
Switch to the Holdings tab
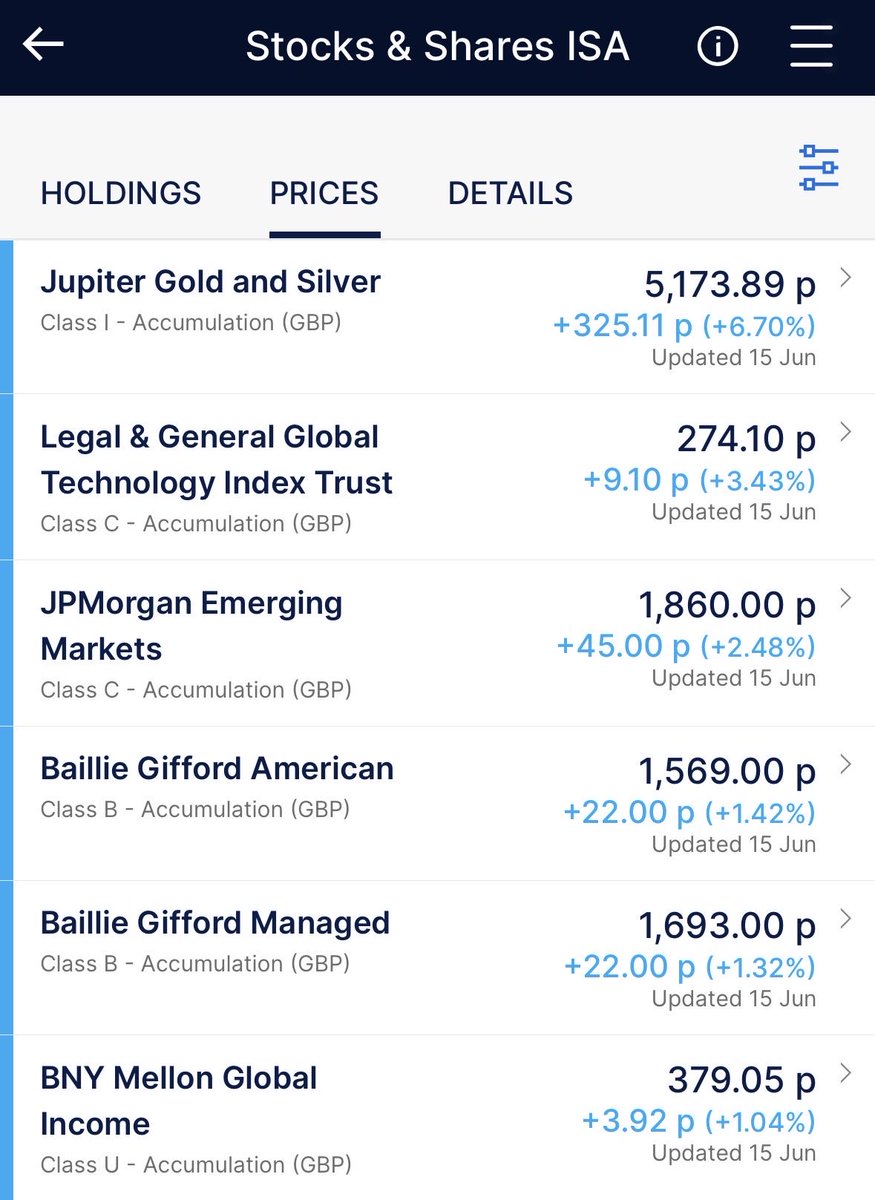click(x=121, y=193)
